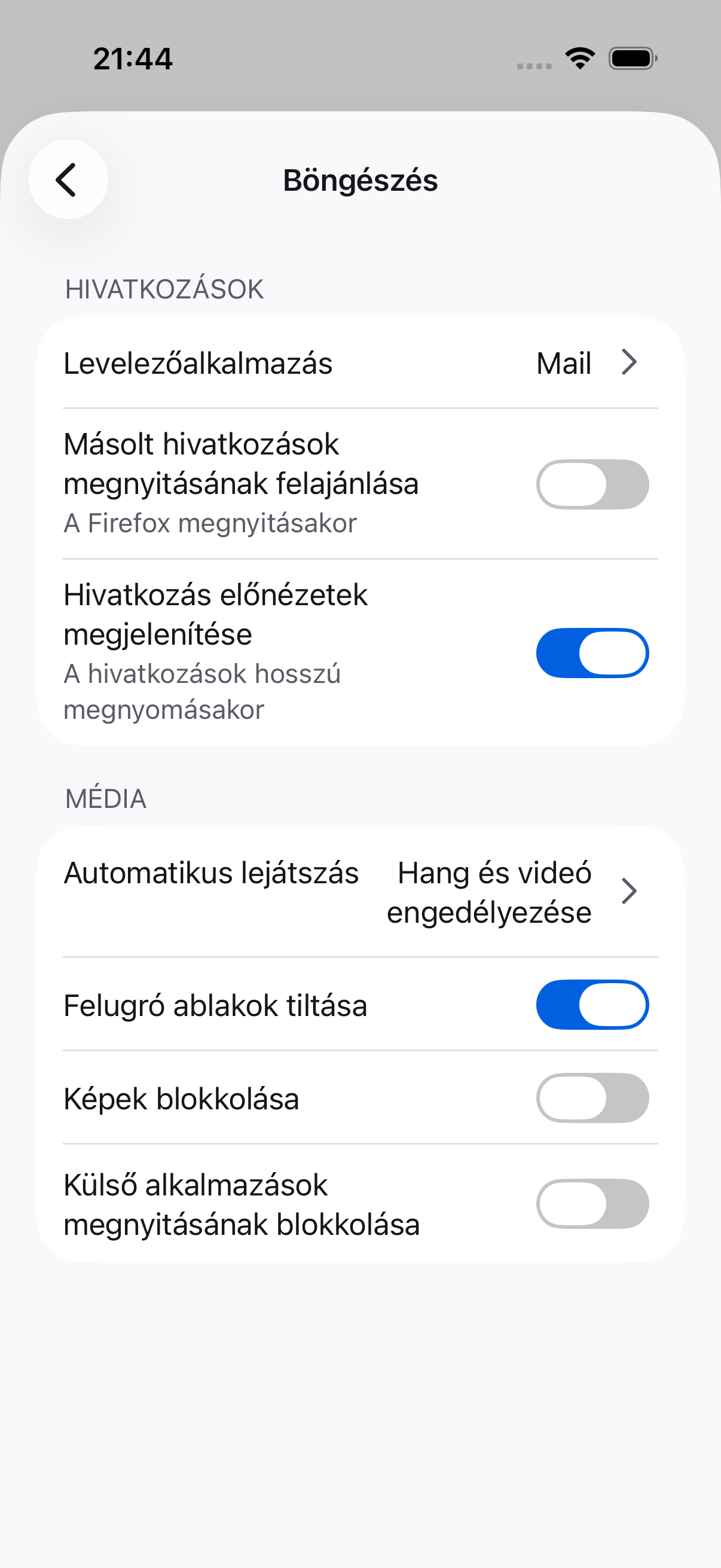Disable Felugró ablakok tiltása switch
Screen dimensions: 721x1568
(592, 1004)
